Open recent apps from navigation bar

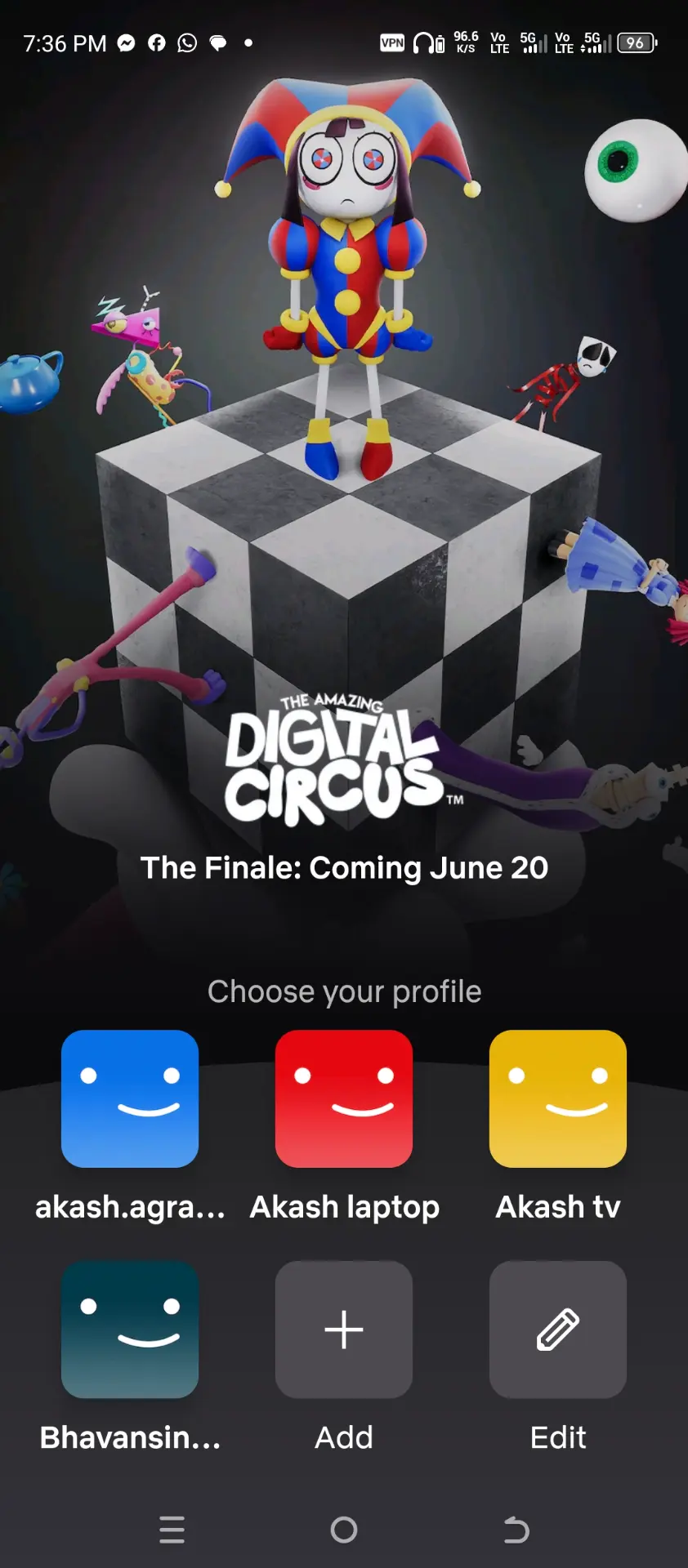172,1530
